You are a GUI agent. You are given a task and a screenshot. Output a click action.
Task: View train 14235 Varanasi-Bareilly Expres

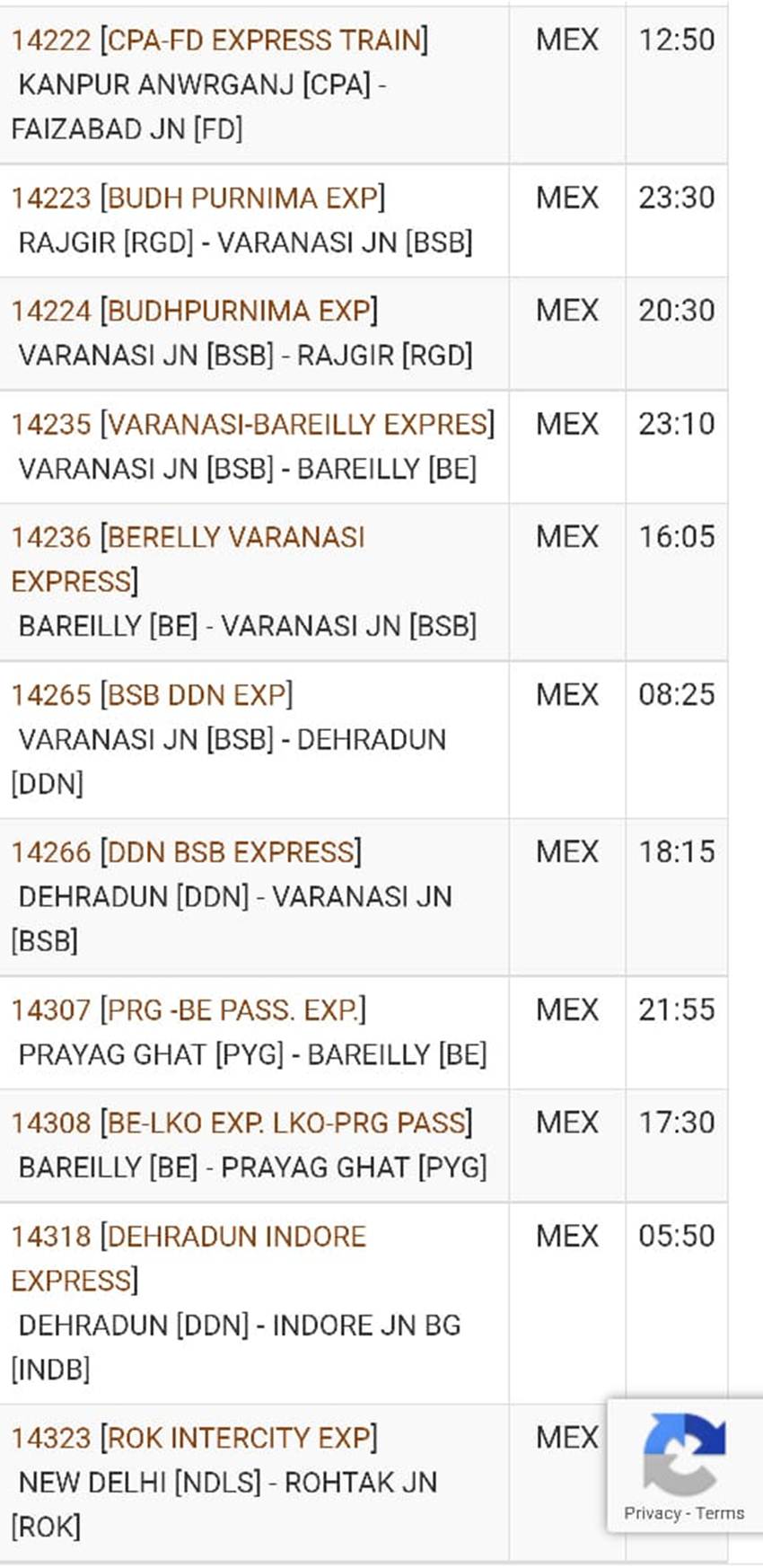click(x=253, y=424)
